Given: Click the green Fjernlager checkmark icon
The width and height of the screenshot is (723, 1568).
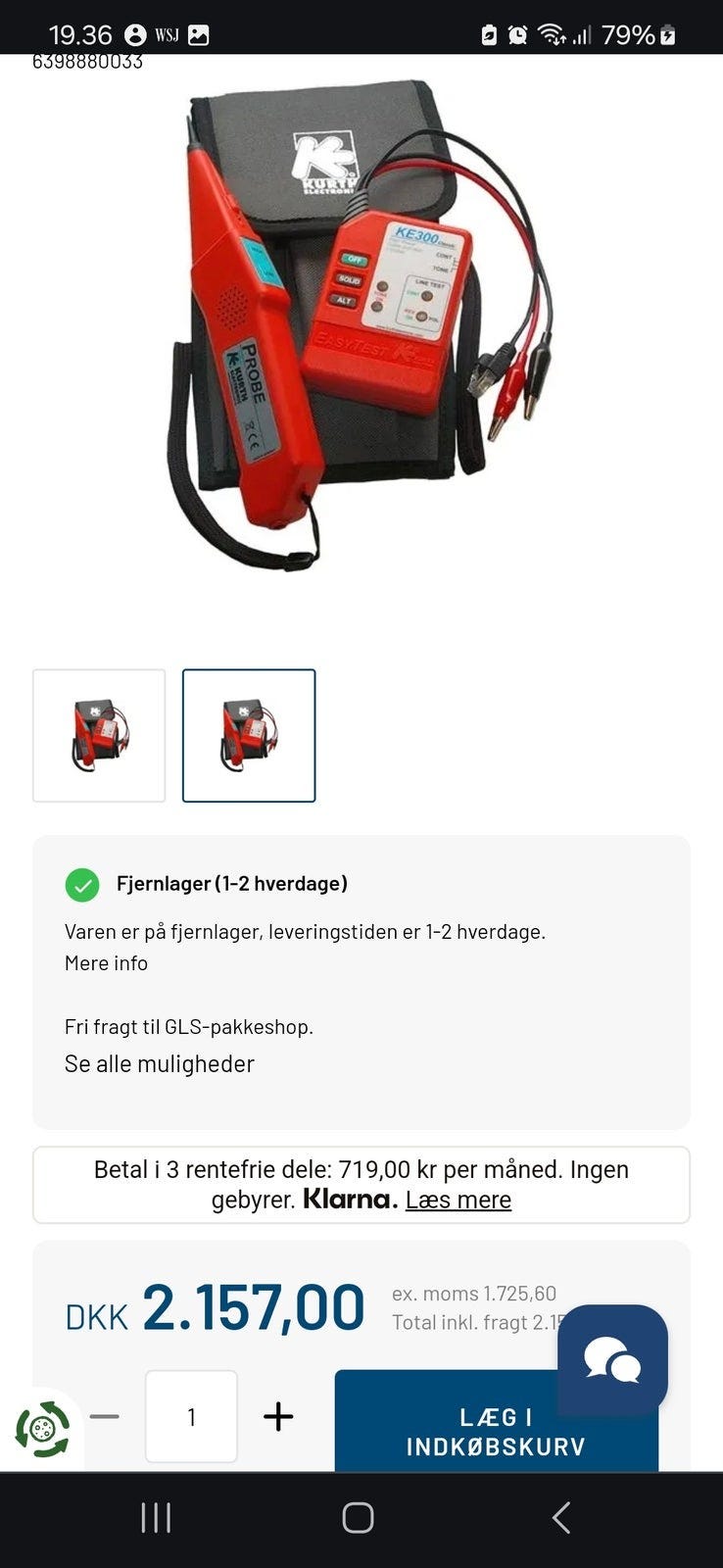Looking at the screenshot, I should [83, 884].
